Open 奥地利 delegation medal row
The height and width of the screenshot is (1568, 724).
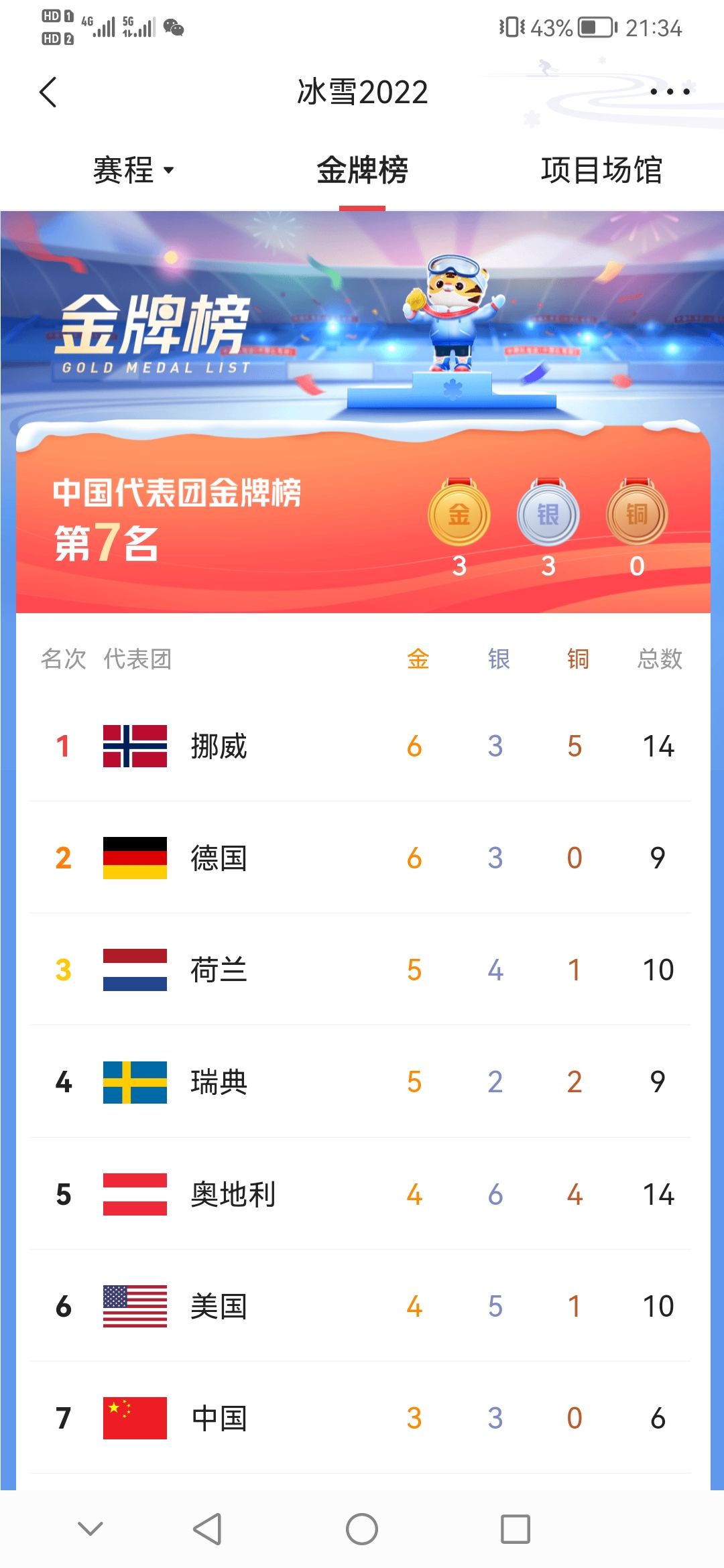[362, 1194]
